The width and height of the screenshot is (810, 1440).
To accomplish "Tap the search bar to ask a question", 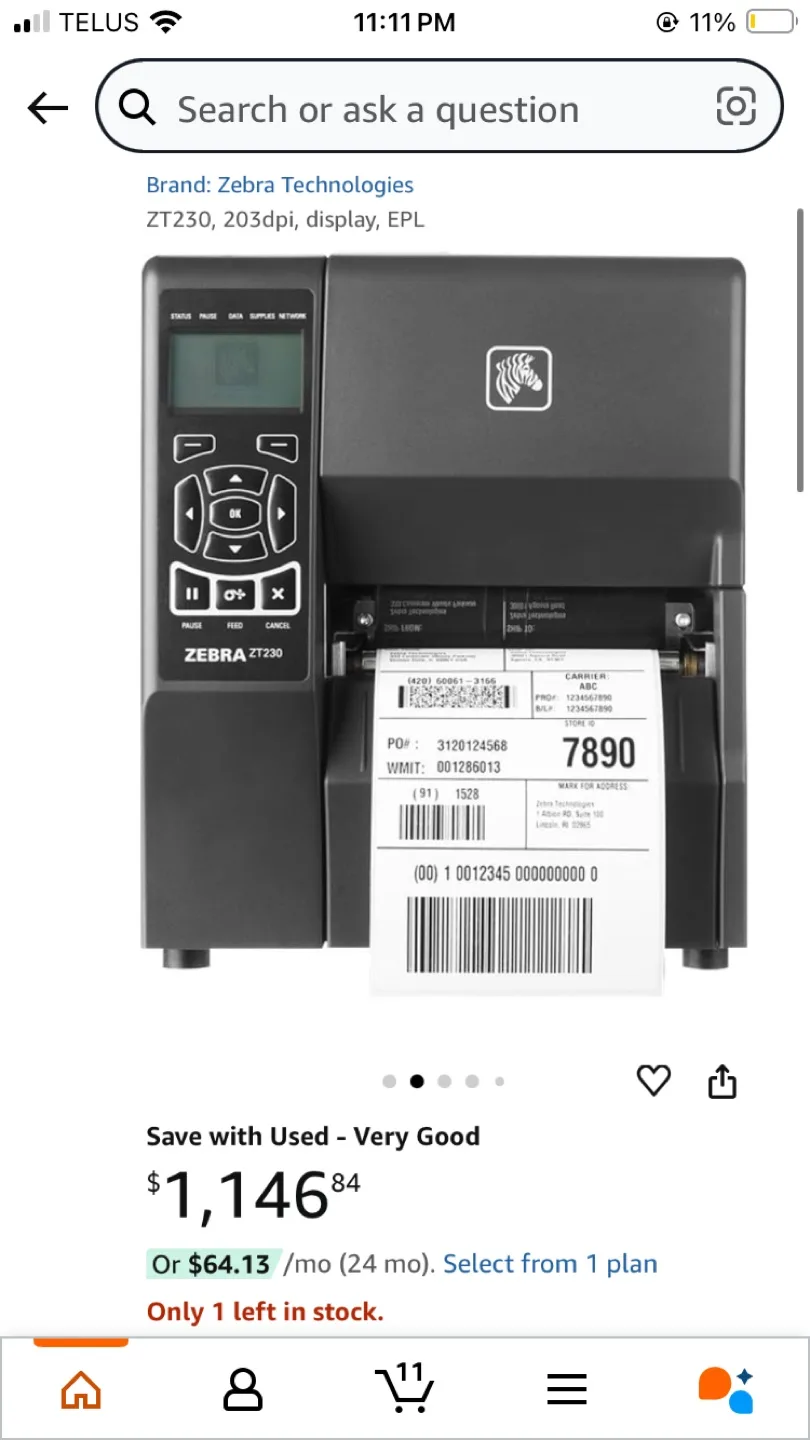I will [x=400, y=108].
